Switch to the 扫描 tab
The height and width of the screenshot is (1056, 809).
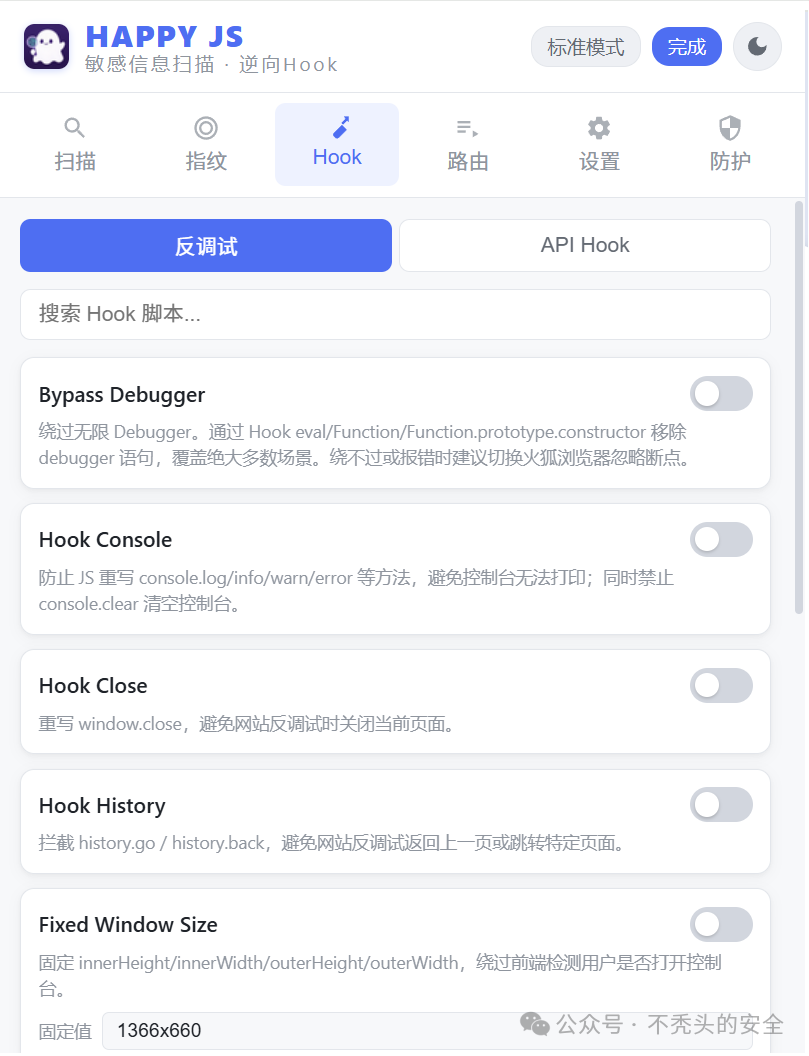[x=75, y=144]
